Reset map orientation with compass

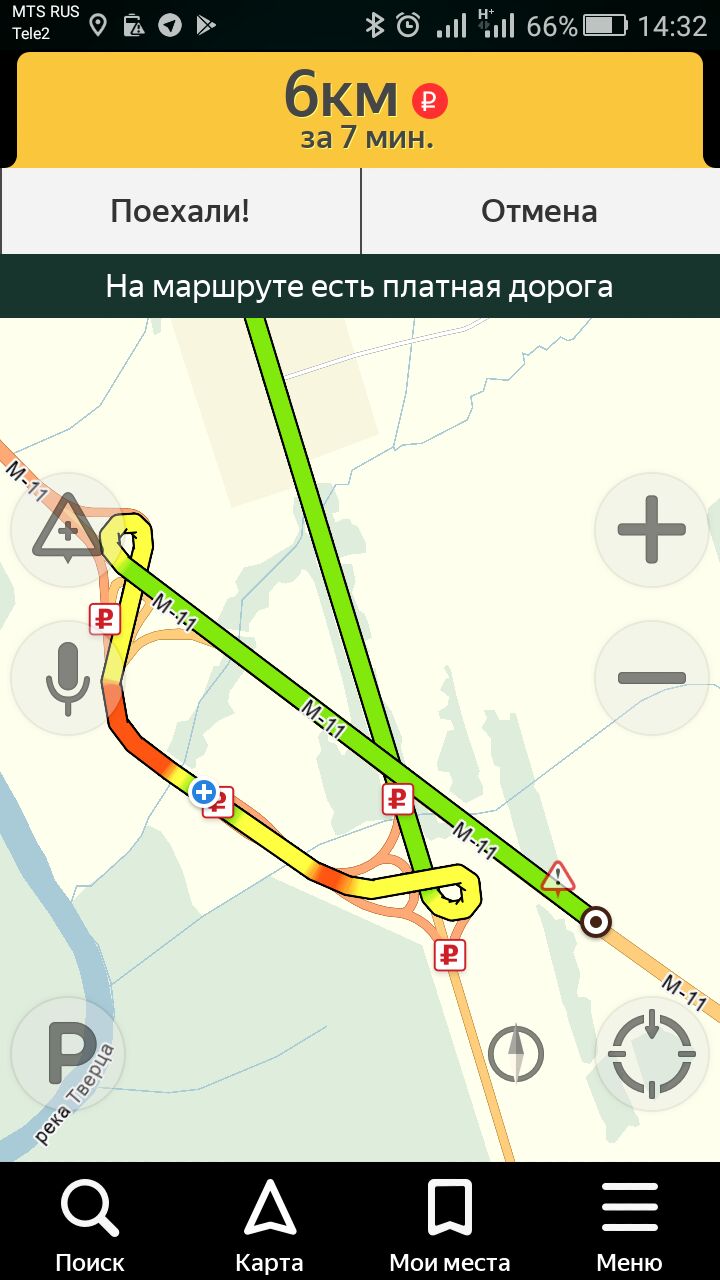(x=516, y=1053)
